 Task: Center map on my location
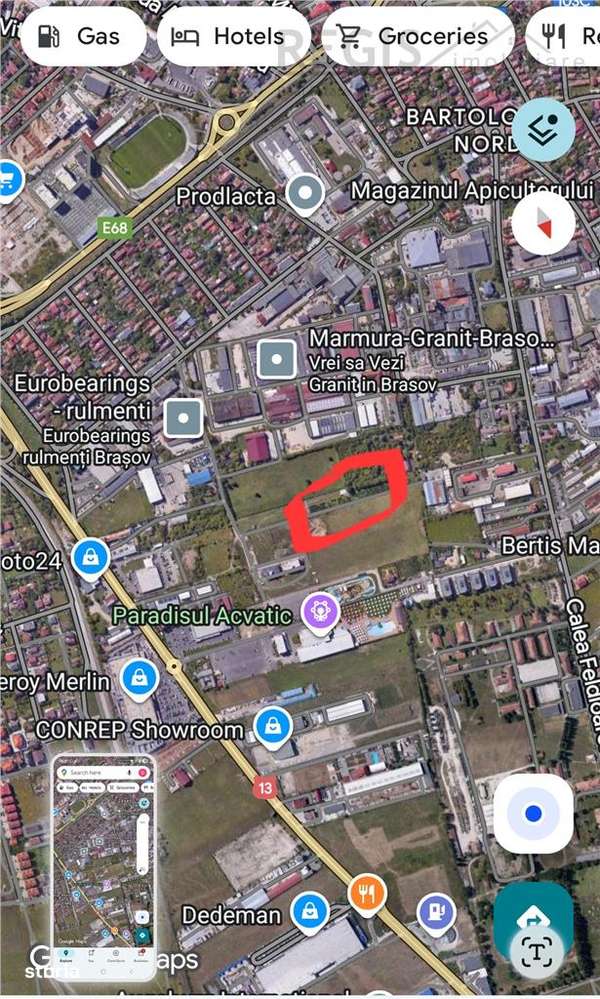click(533, 813)
